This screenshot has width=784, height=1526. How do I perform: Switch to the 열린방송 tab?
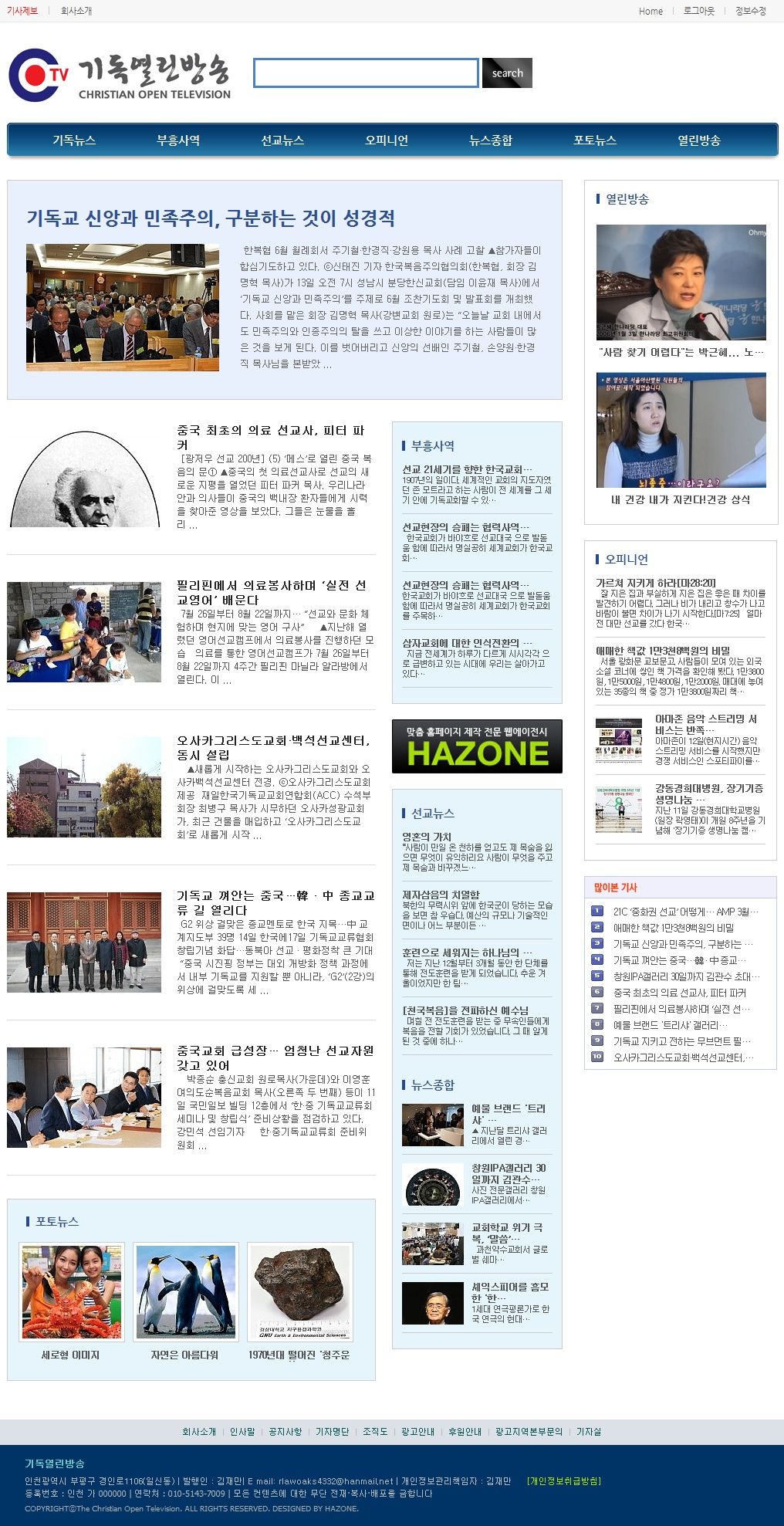coord(699,140)
